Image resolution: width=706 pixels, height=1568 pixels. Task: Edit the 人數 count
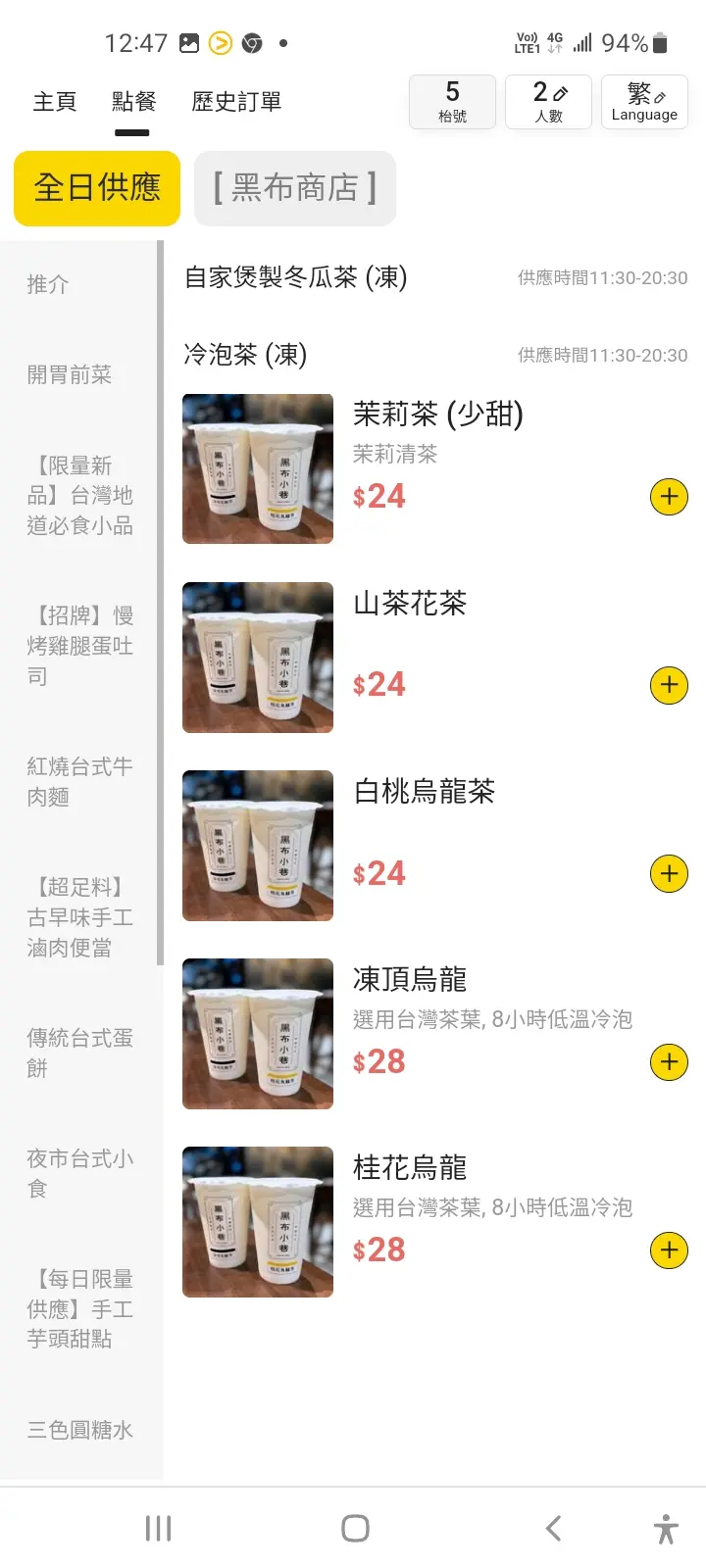[548, 101]
